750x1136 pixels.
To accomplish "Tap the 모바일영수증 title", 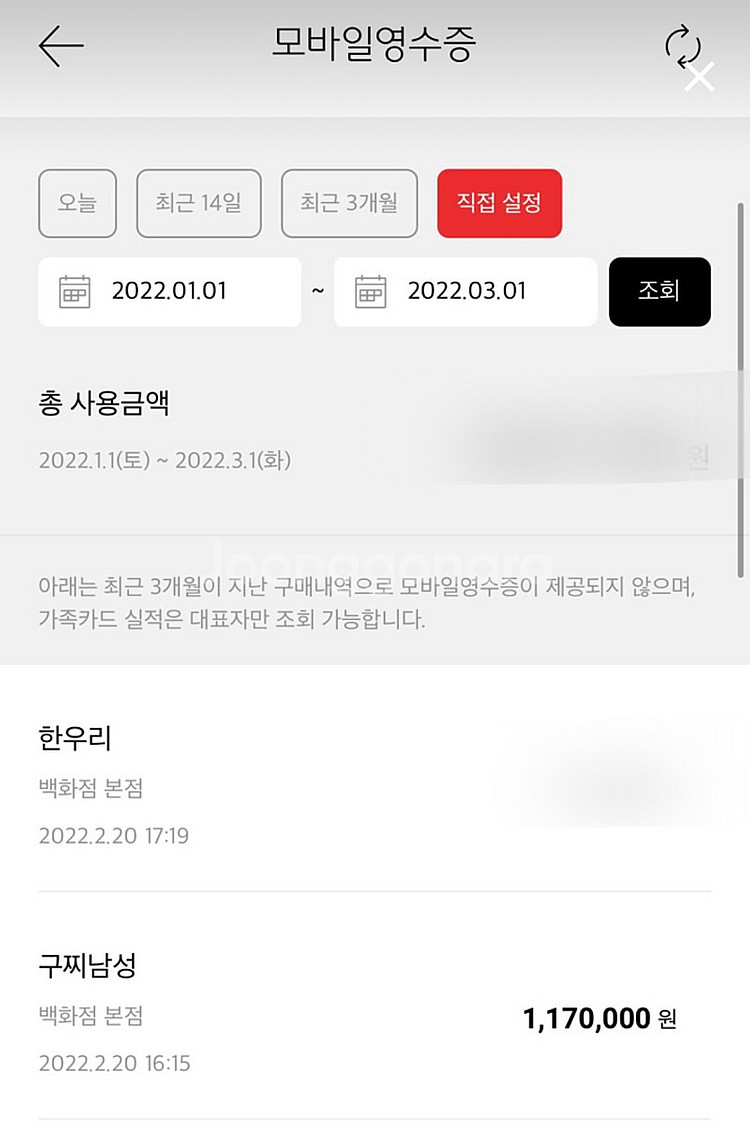I will click(x=374, y=42).
